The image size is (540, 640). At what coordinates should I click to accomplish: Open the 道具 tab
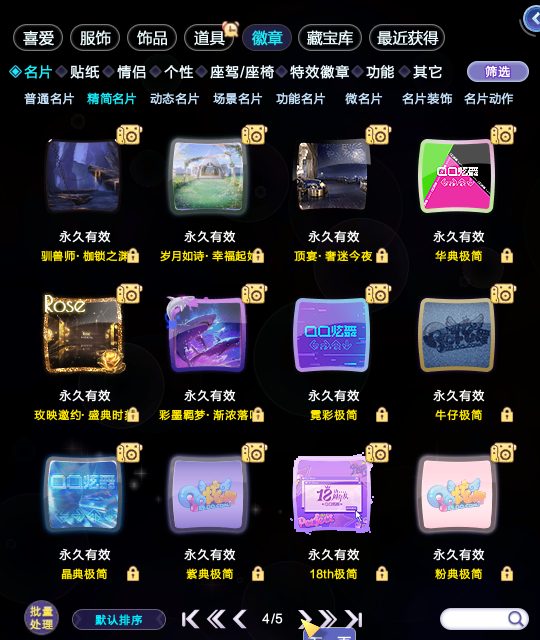[x=209, y=38]
